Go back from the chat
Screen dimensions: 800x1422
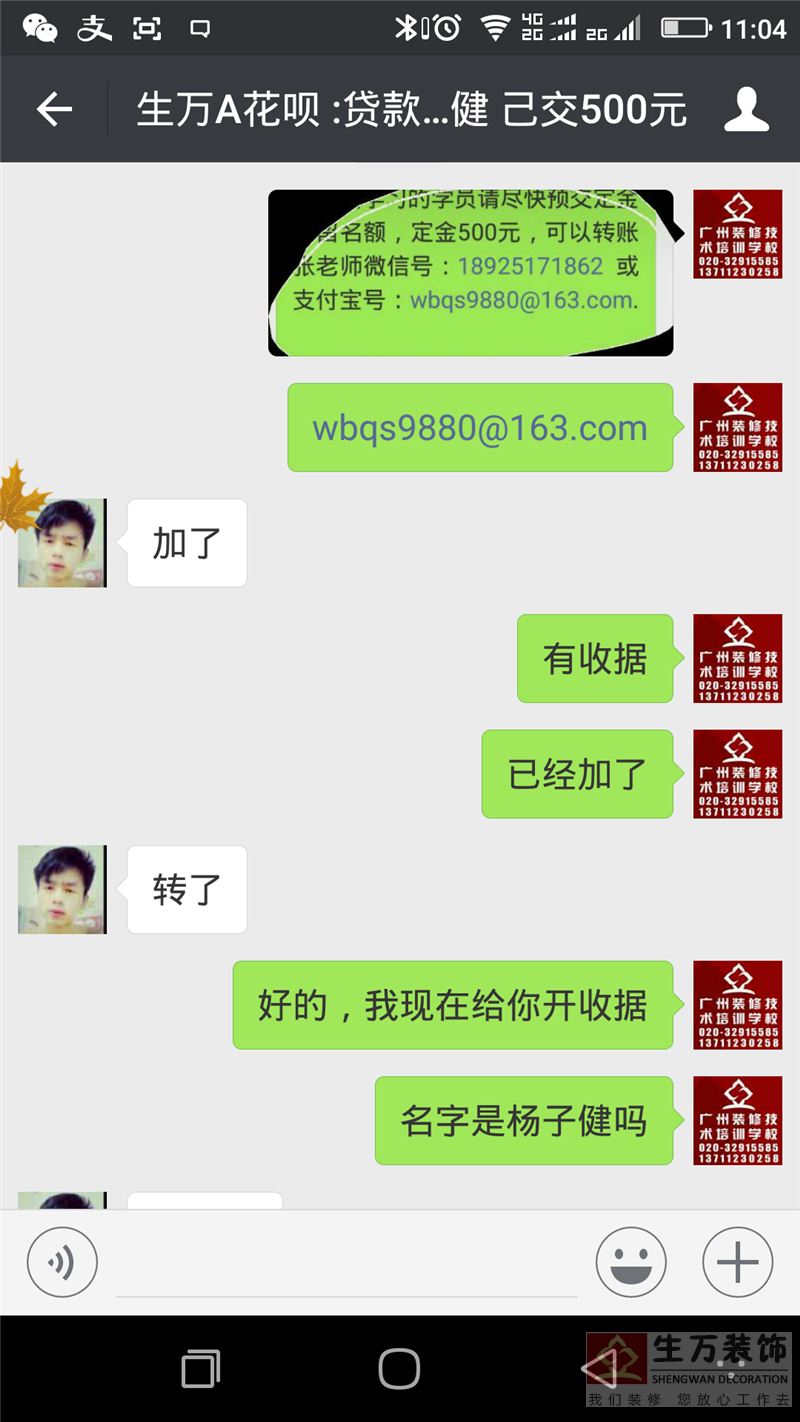coord(54,109)
